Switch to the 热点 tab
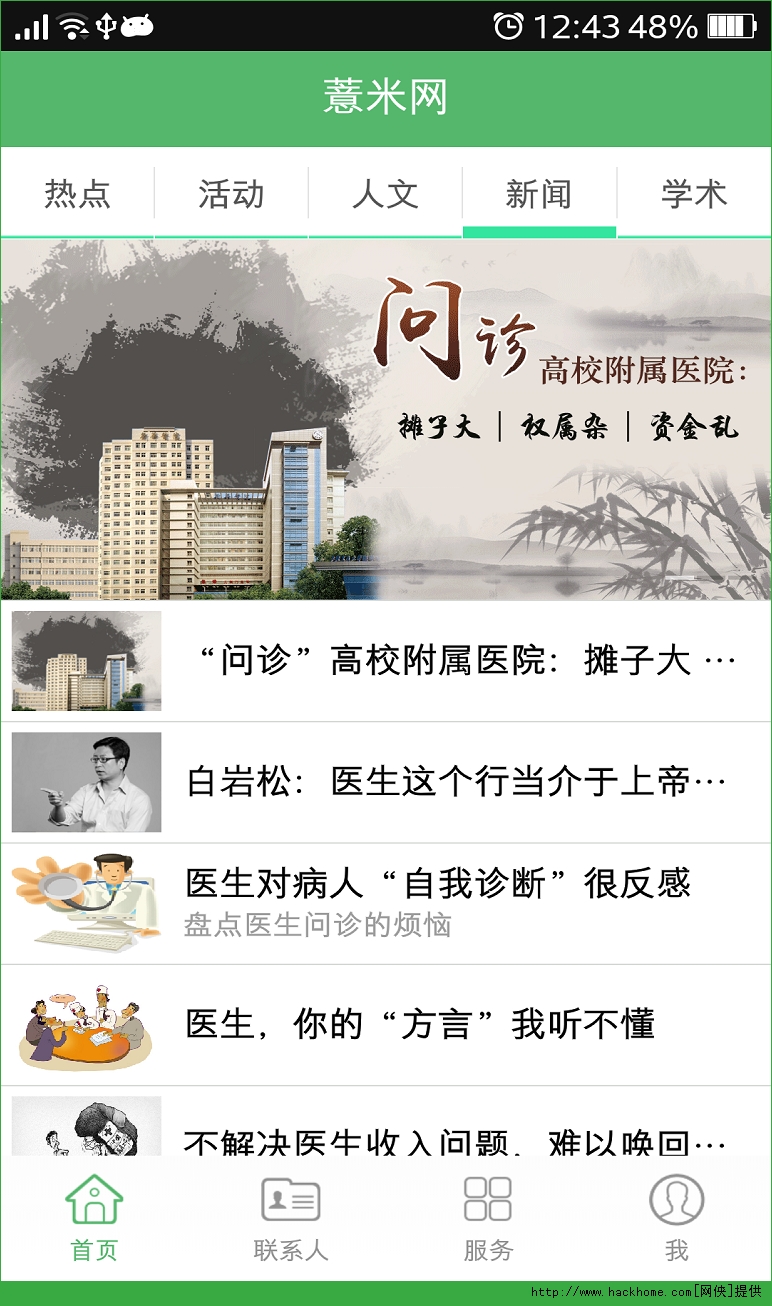Screen dimensions: 772x1306 77,194
